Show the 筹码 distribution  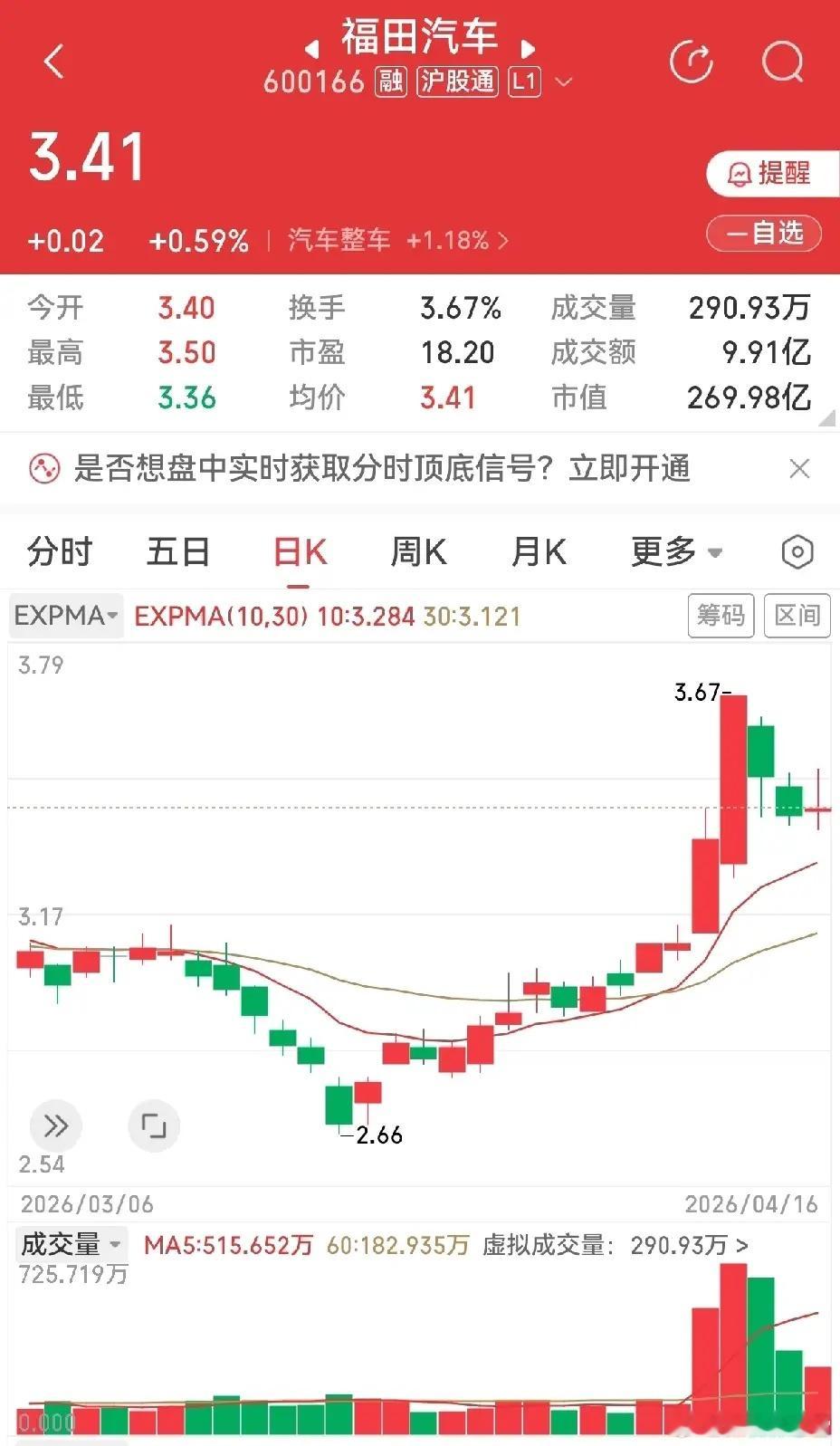tap(721, 616)
